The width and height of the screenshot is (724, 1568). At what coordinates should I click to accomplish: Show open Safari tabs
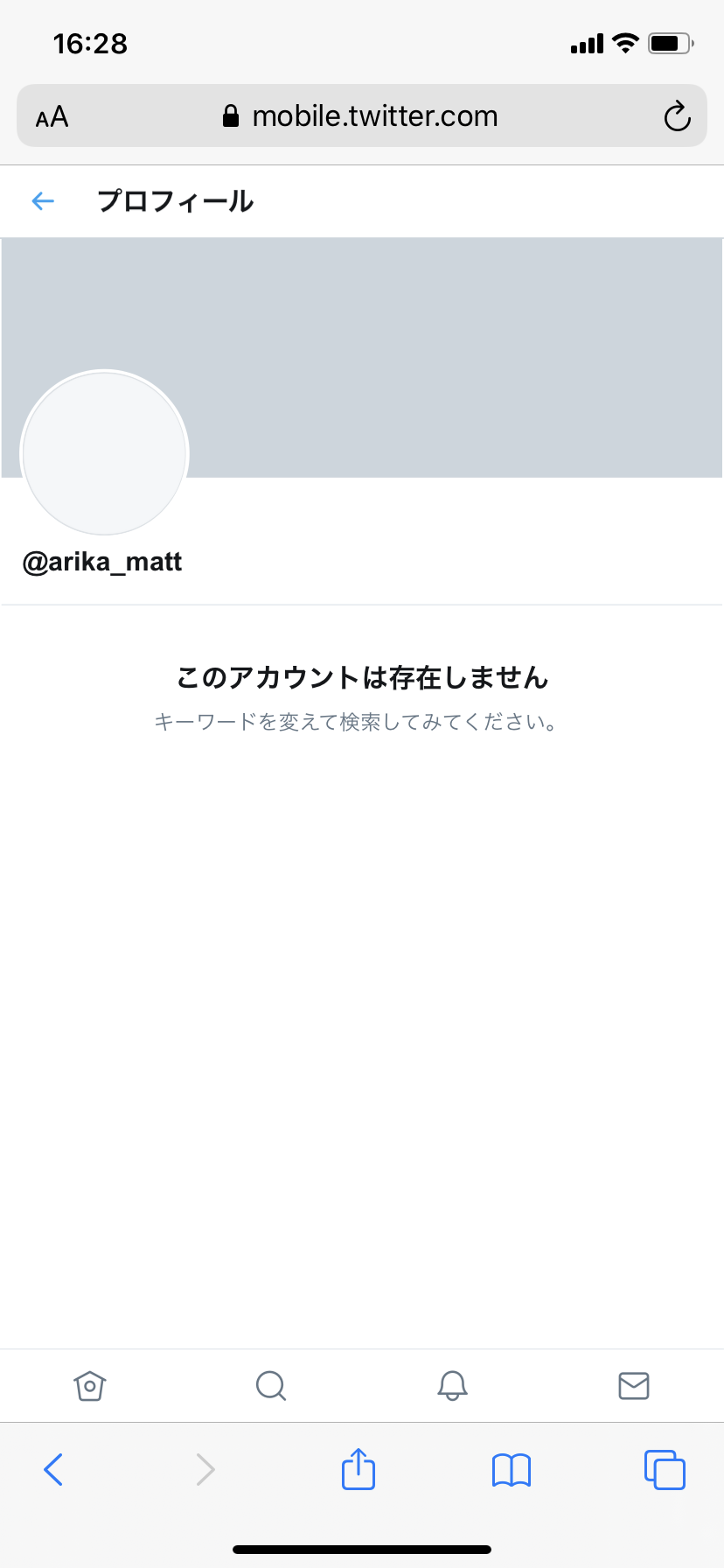click(665, 1469)
